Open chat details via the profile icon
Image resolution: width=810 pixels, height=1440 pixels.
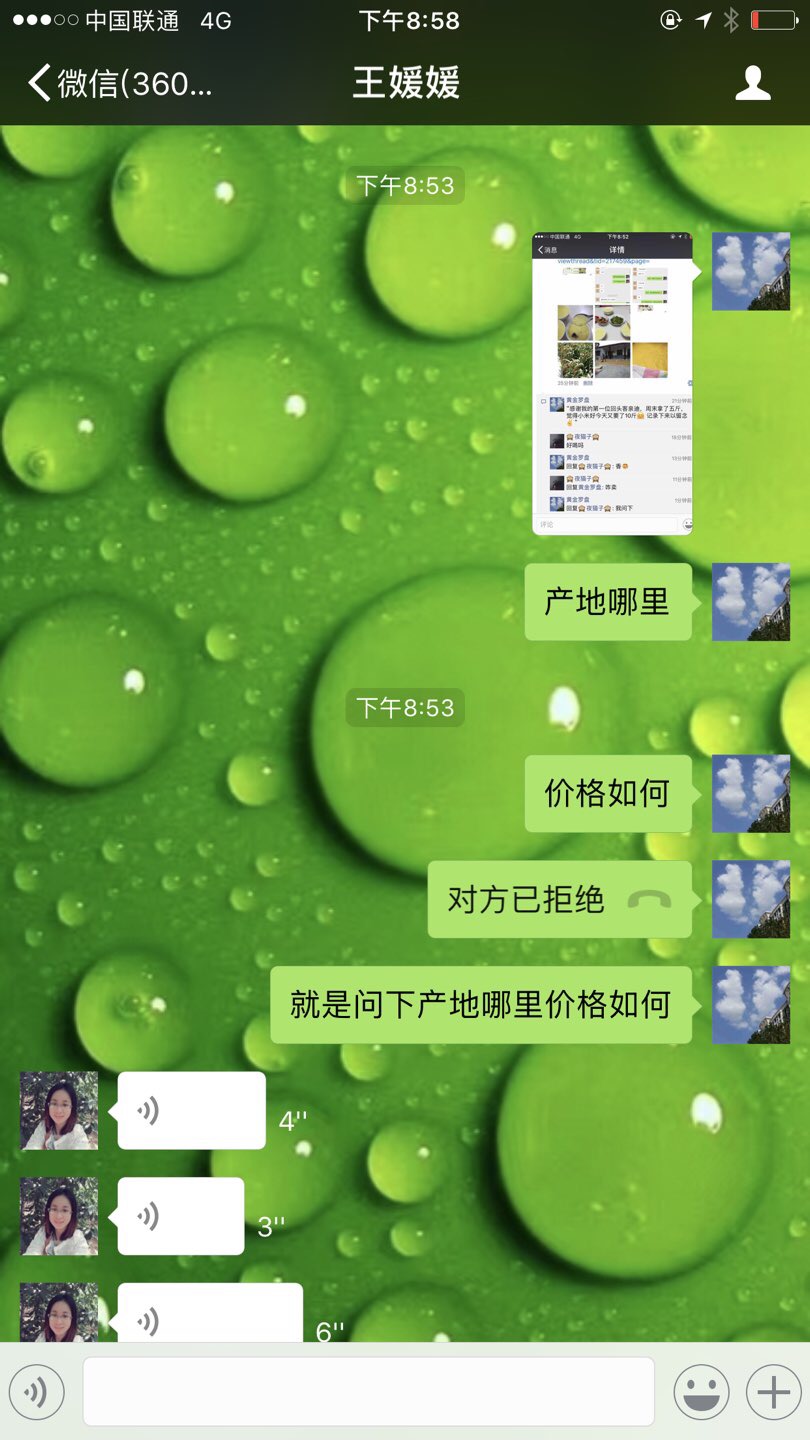coord(752,84)
